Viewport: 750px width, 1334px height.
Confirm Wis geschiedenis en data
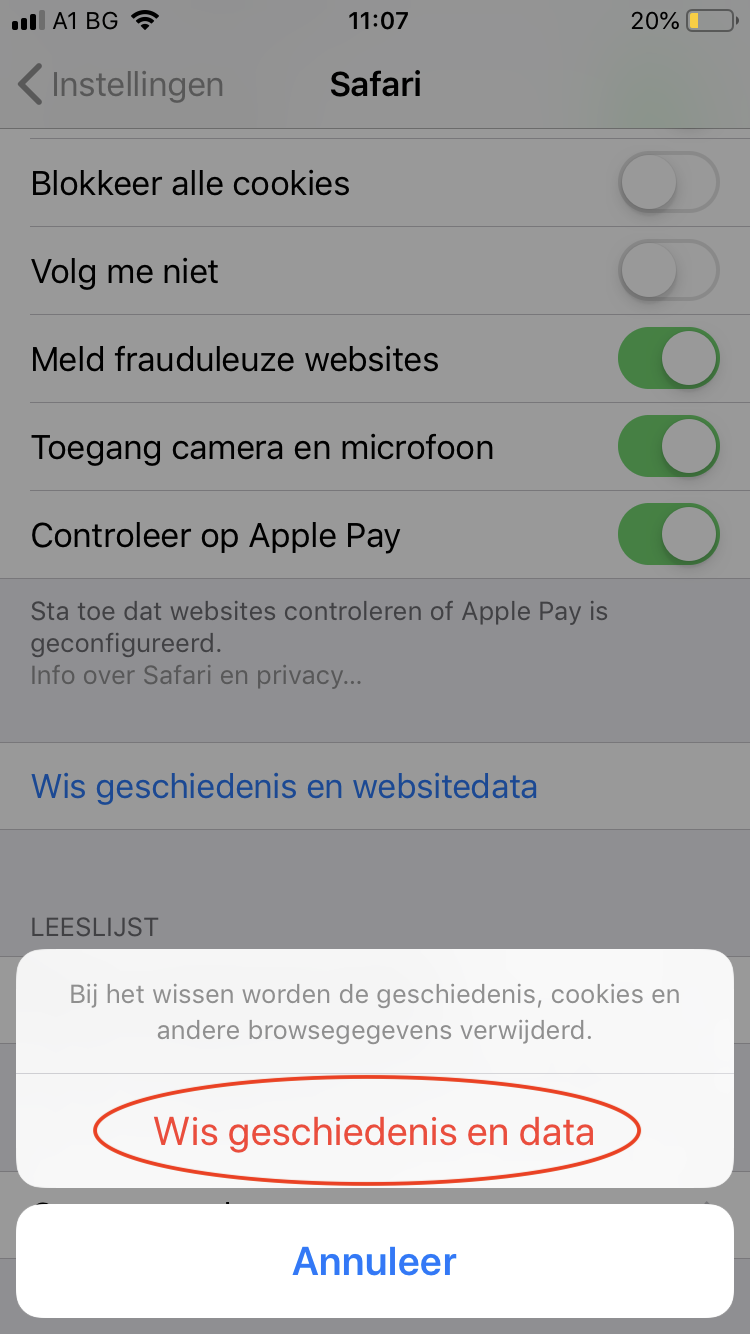pos(374,1131)
